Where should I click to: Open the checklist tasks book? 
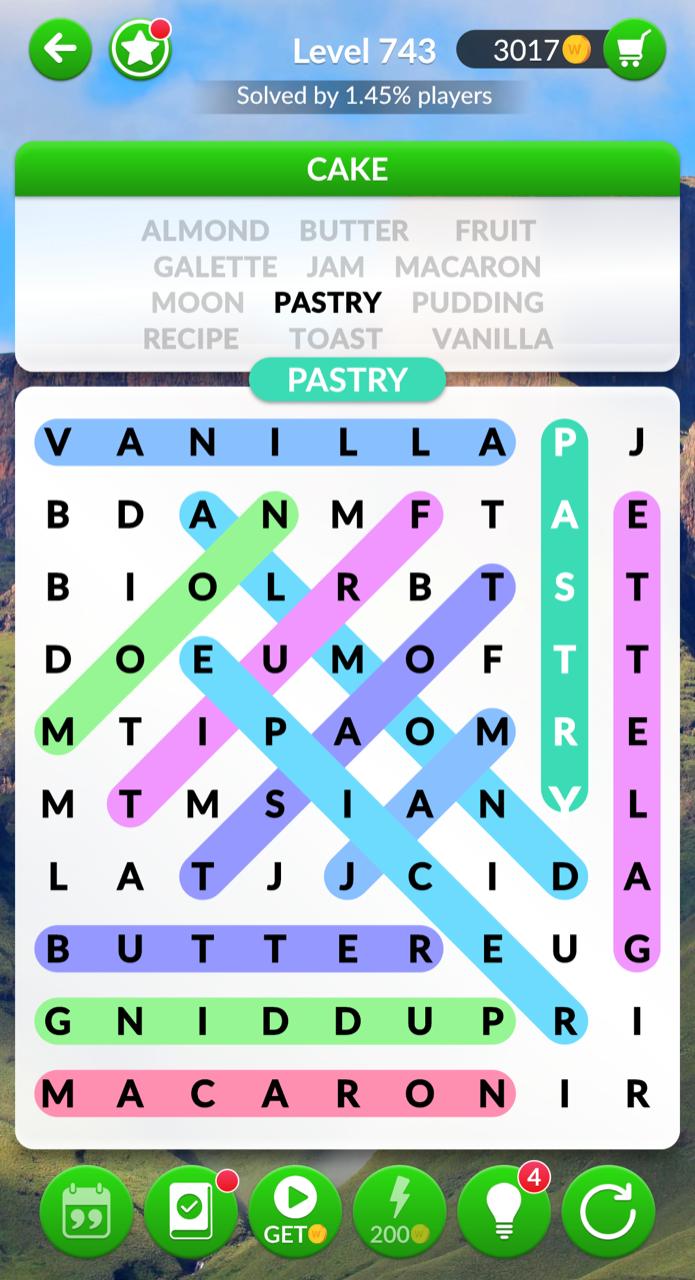[191, 1212]
